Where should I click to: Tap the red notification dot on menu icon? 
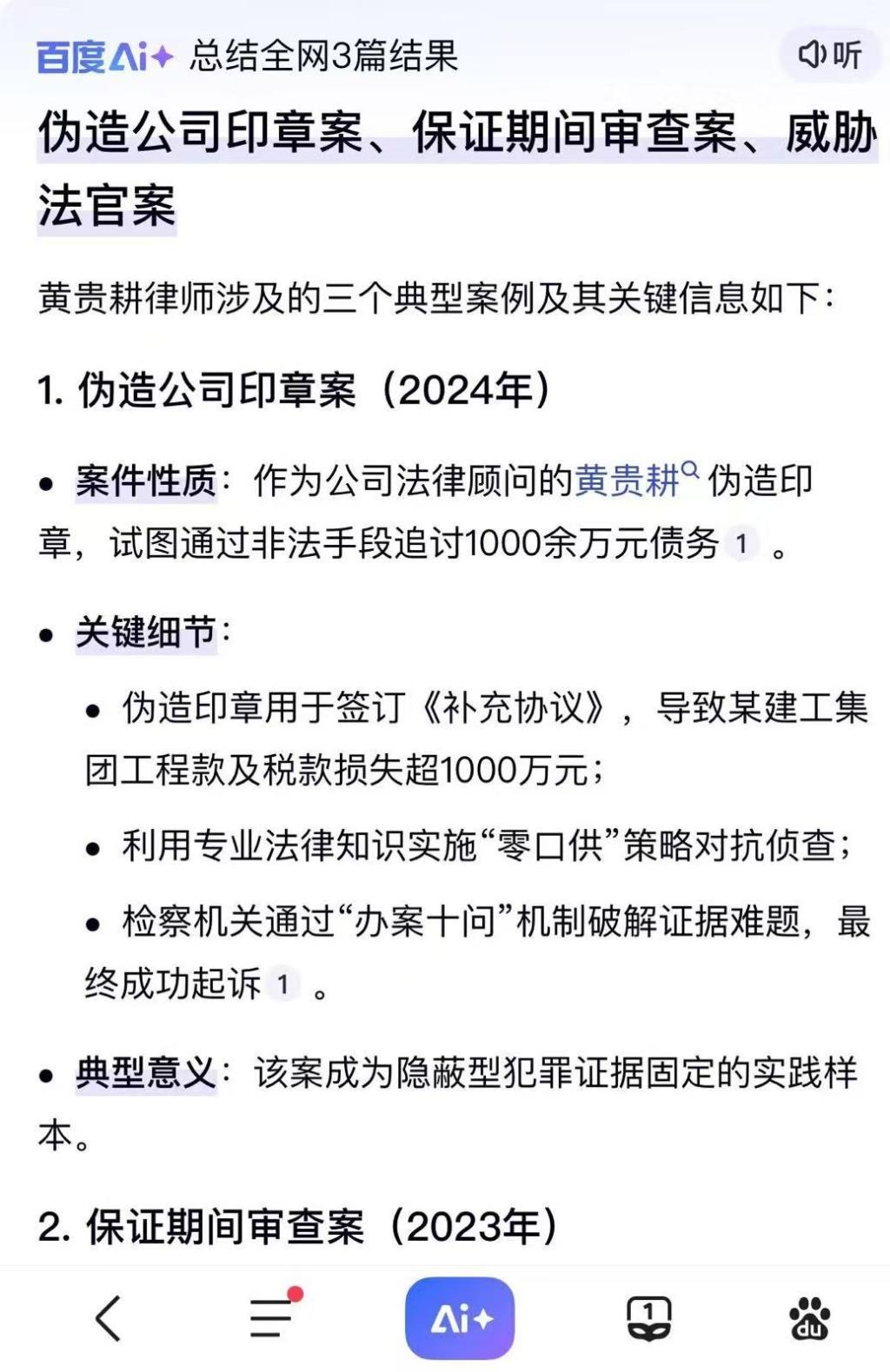[296, 1295]
